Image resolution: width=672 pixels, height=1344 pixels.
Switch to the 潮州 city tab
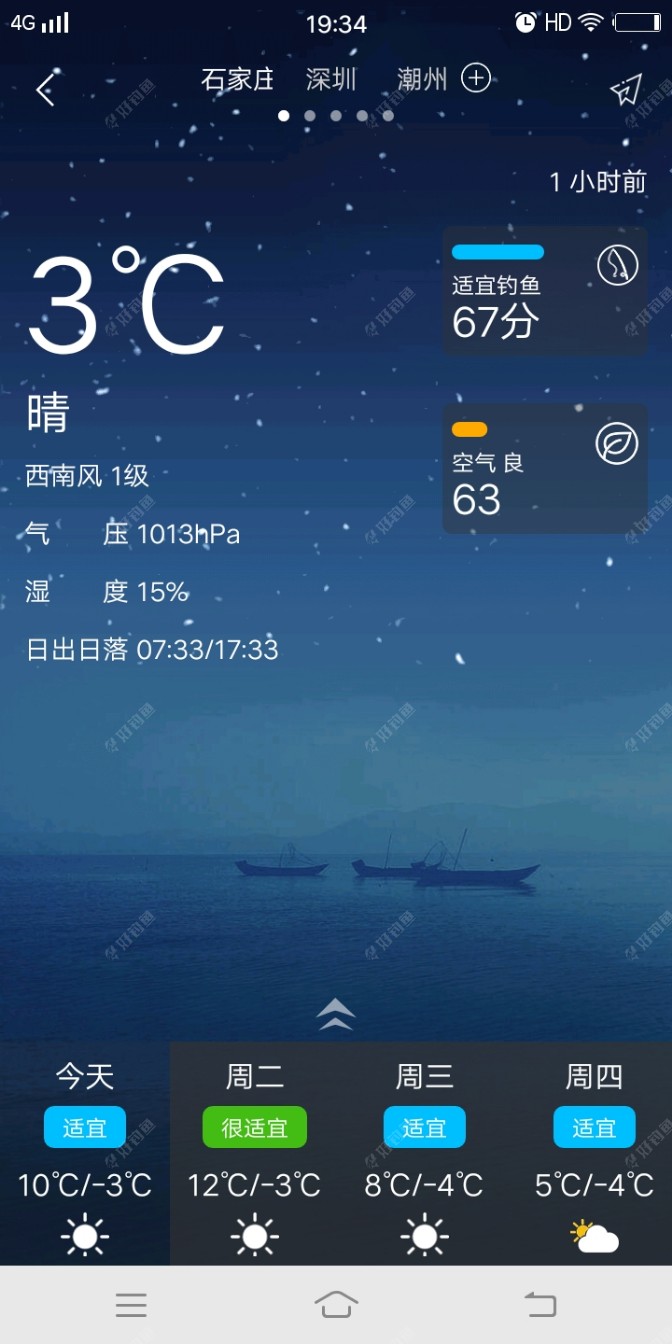coord(421,79)
